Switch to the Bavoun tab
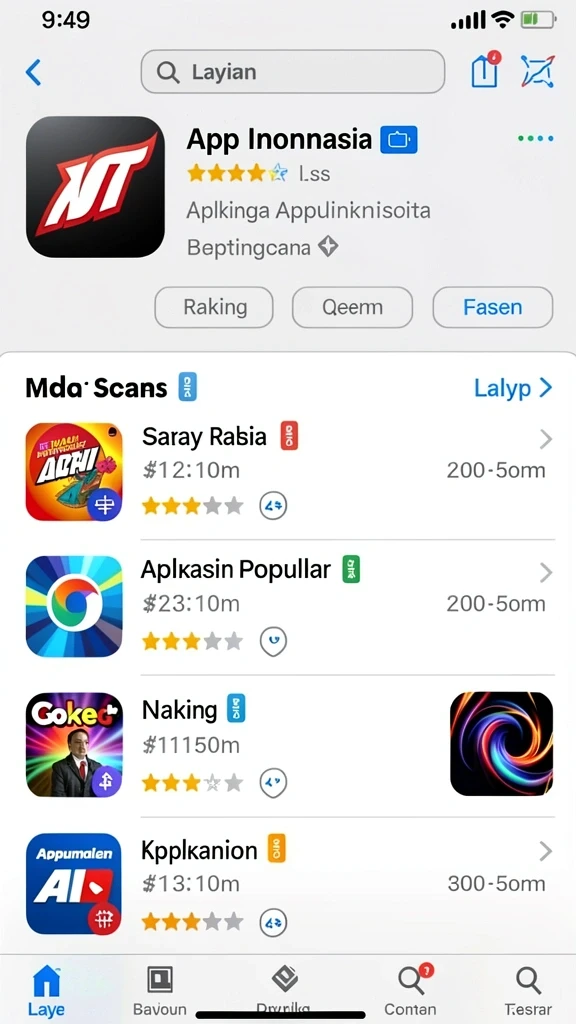 (159, 990)
